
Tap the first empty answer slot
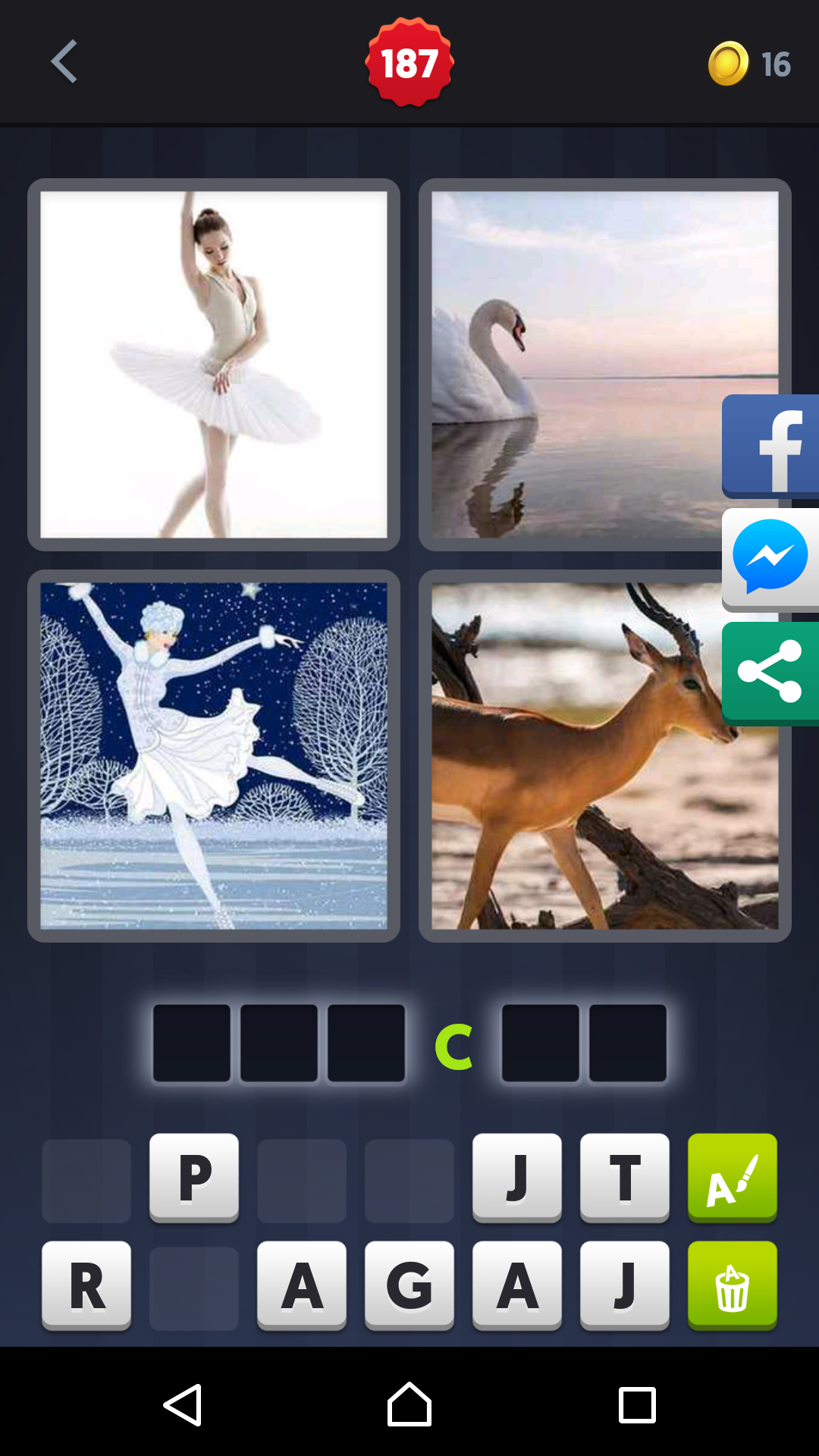click(192, 1043)
